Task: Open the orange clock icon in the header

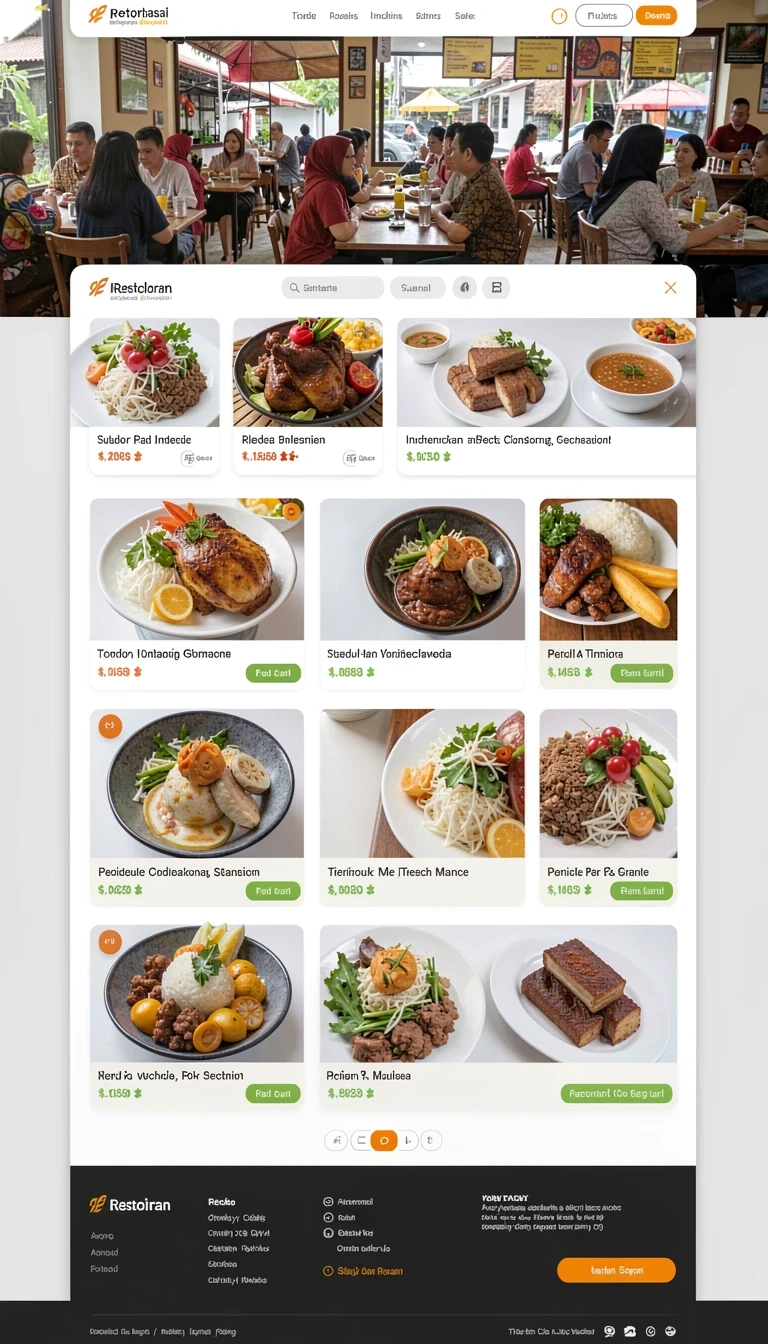Action: pos(559,16)
